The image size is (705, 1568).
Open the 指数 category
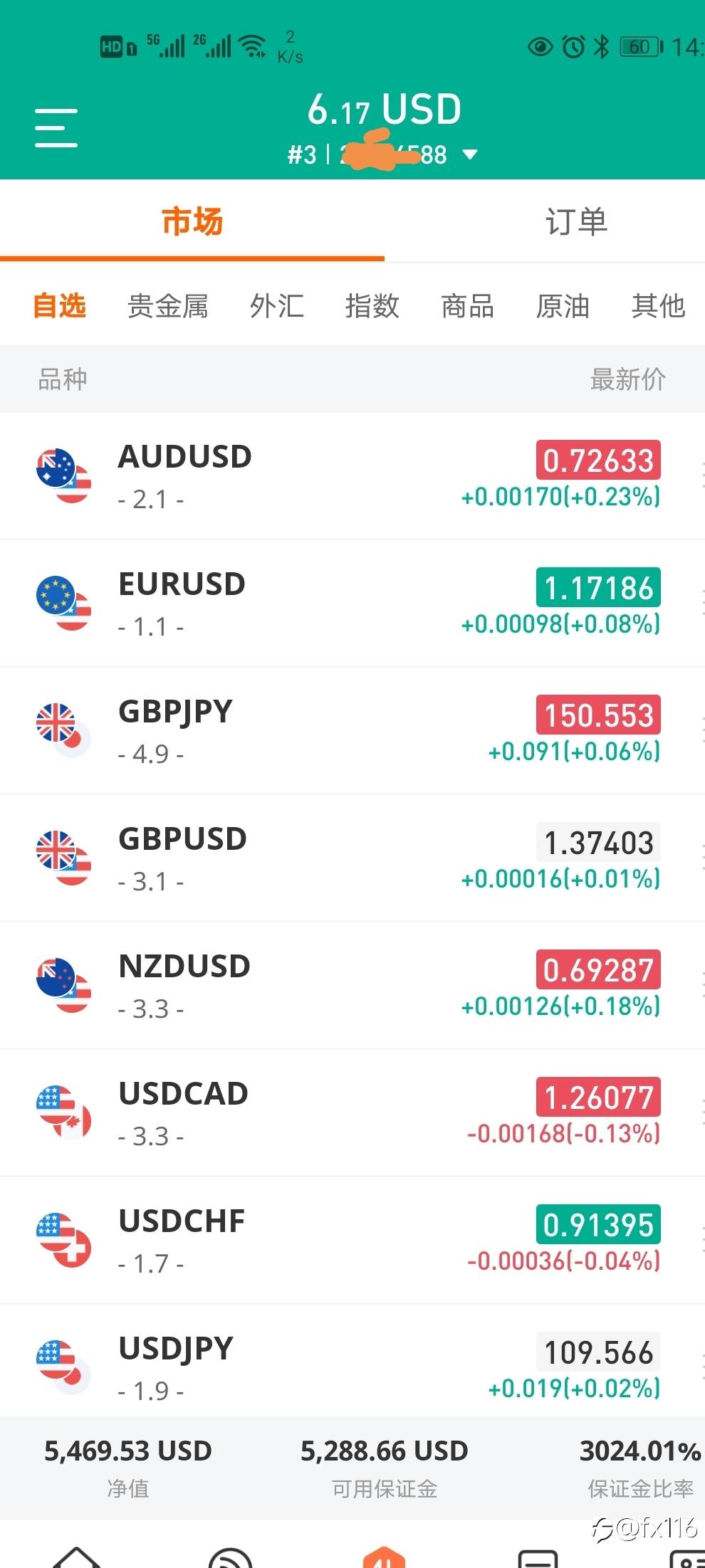372,306
